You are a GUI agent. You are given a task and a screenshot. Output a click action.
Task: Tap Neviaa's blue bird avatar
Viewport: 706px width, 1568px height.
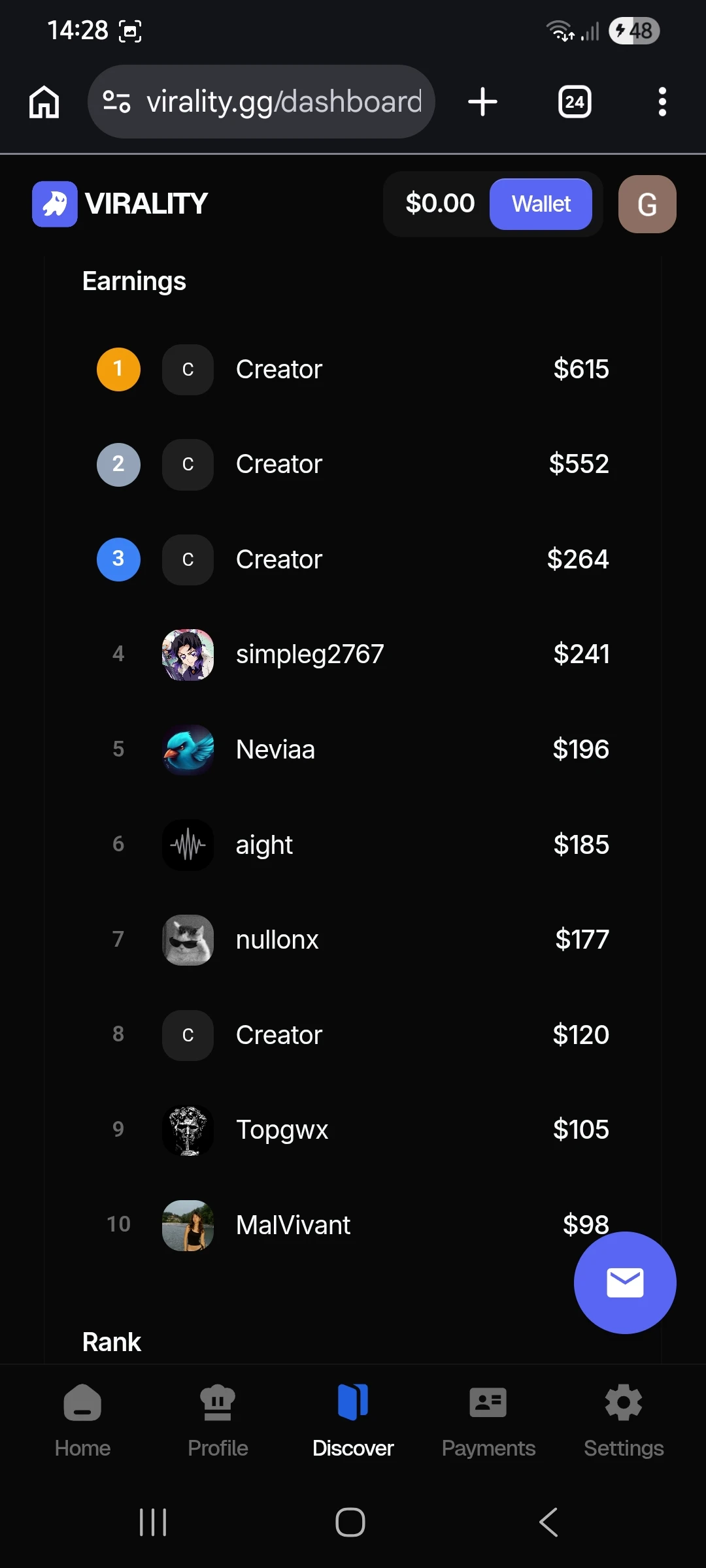[x=188, y=751]
